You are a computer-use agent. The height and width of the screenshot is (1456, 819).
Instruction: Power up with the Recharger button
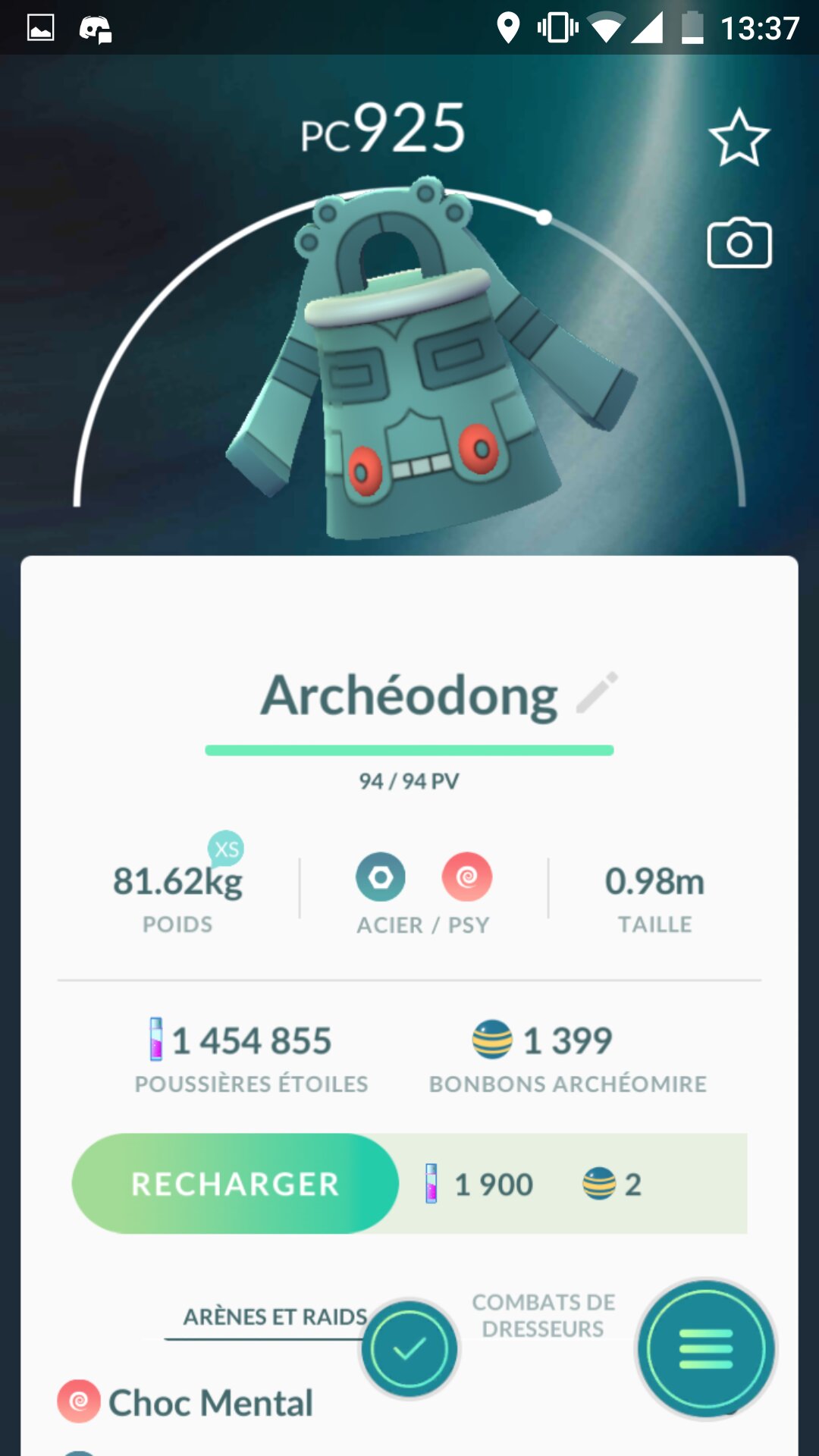(x=235, y=1184)
